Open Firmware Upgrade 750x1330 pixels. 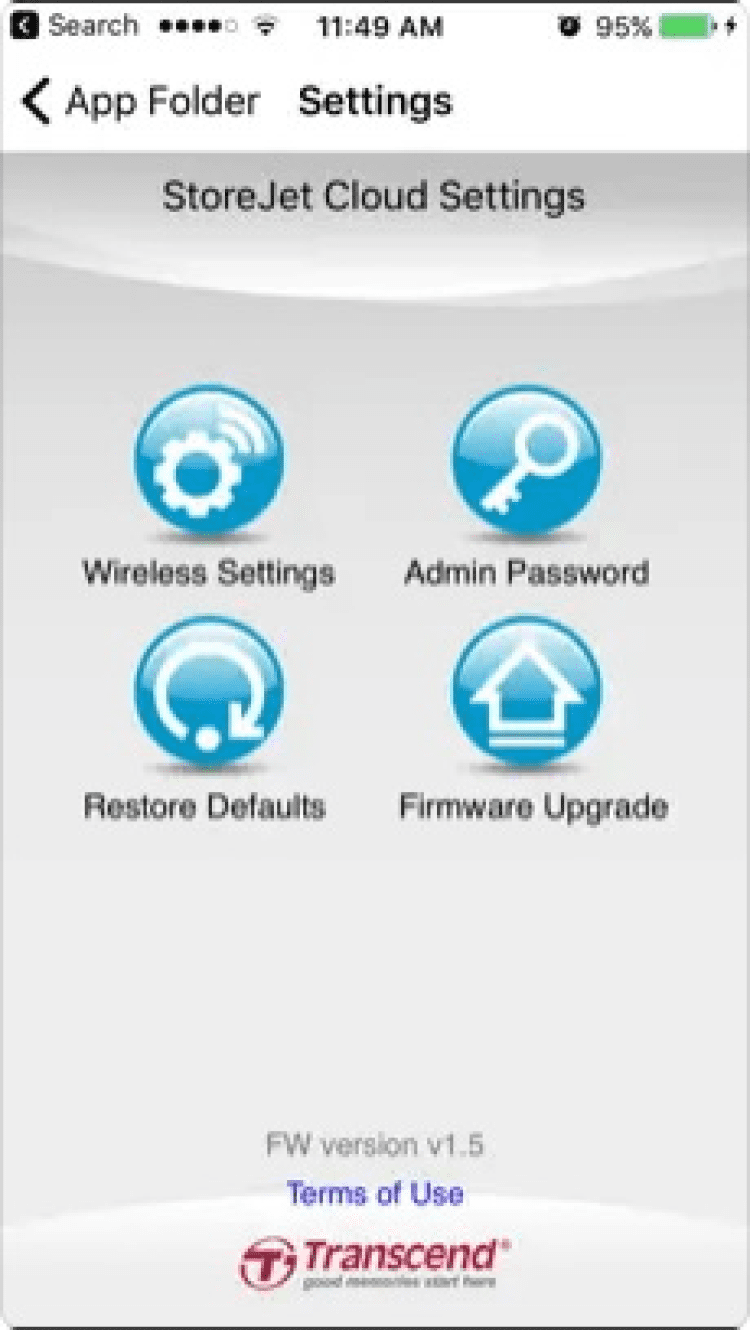pos(526,690)
